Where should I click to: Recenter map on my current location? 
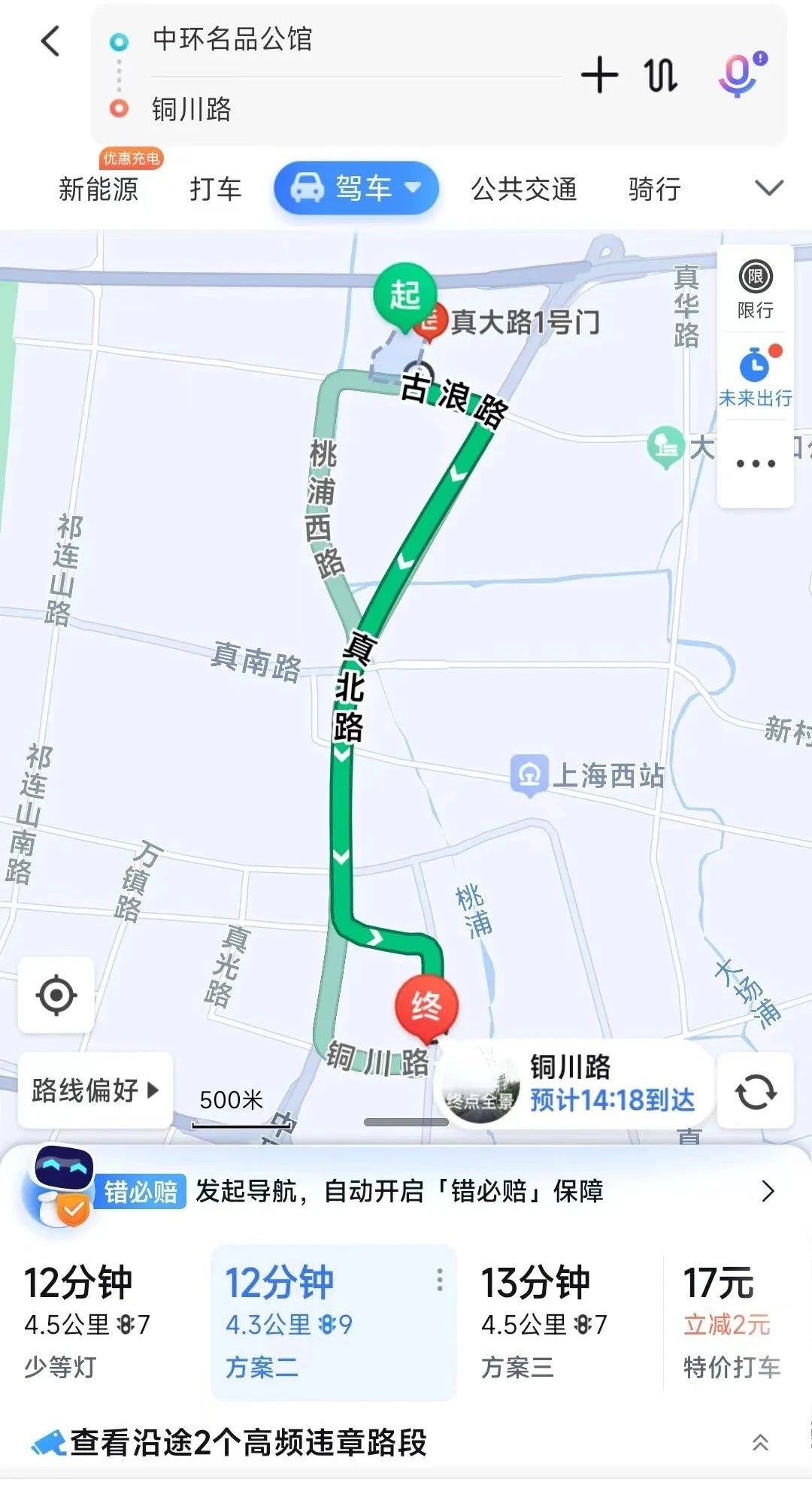56,996
